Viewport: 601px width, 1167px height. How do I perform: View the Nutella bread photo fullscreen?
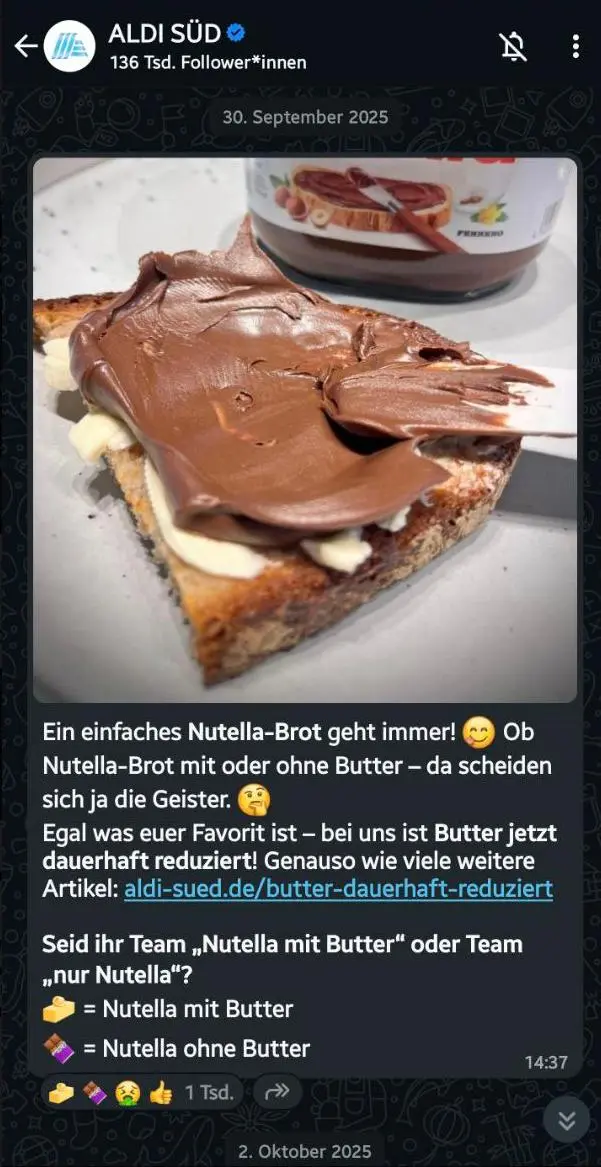click(305, 430)
